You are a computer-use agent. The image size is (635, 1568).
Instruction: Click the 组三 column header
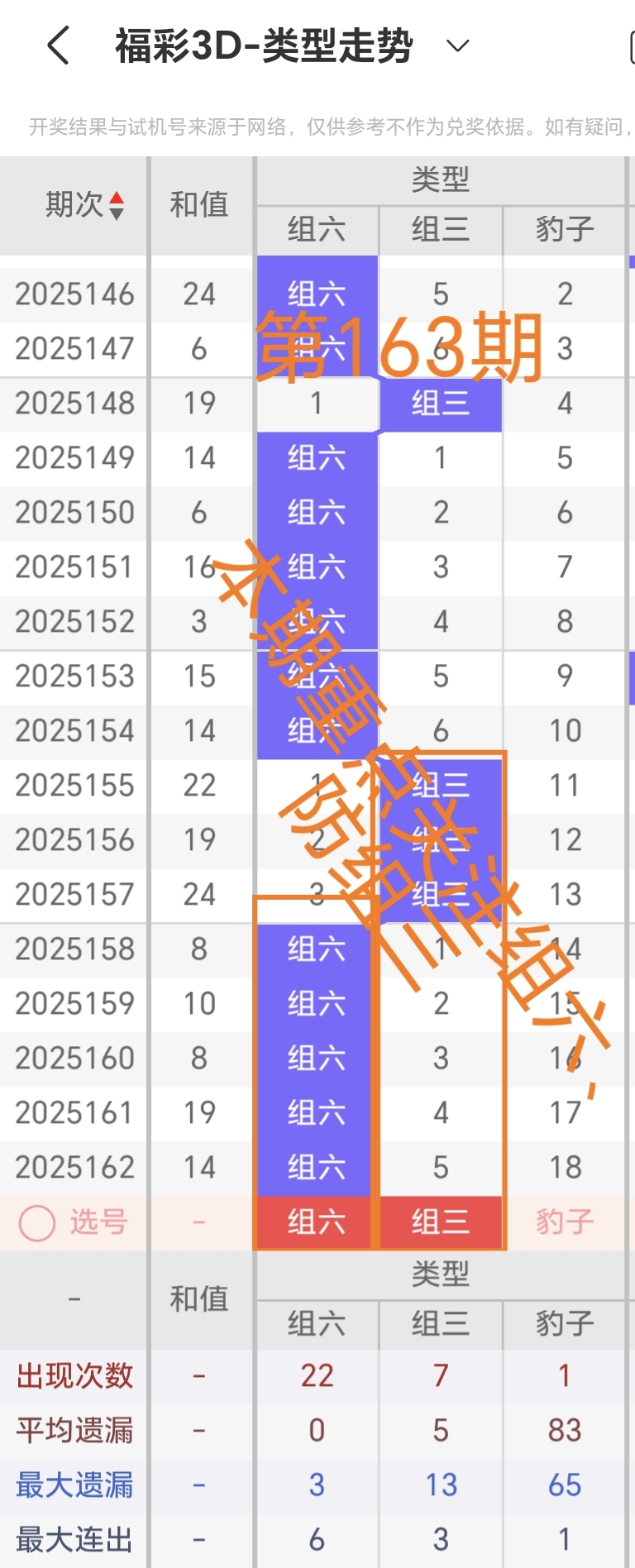[x=439, y=231]
